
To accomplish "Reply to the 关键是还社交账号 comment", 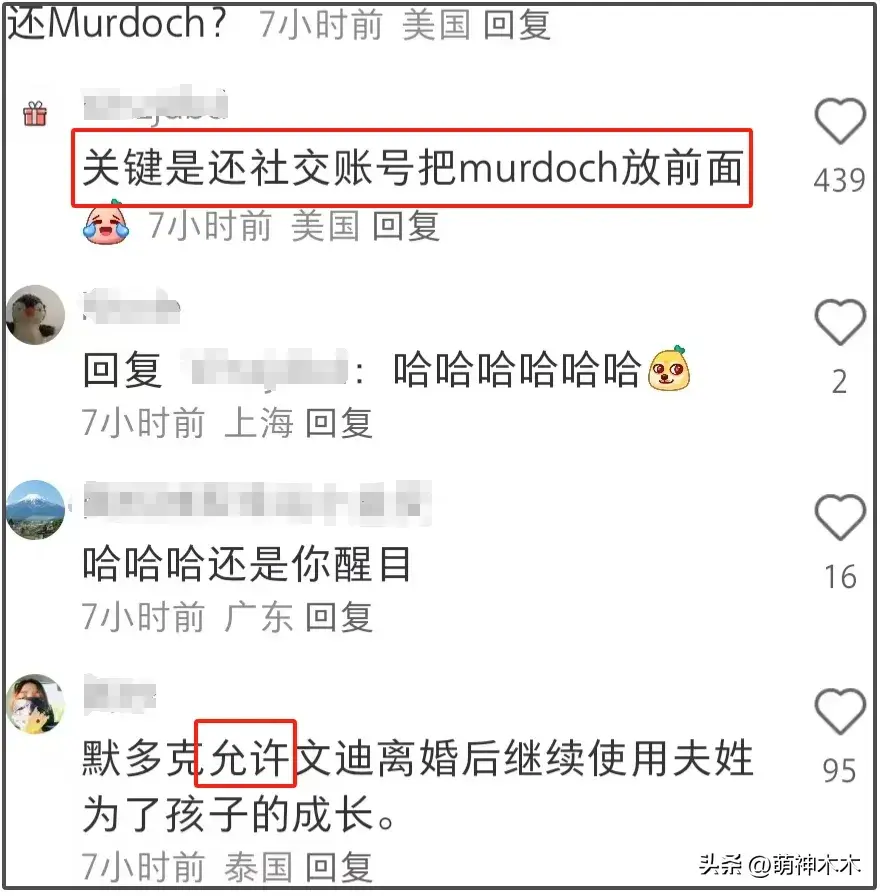I will [x=406, y=226].
